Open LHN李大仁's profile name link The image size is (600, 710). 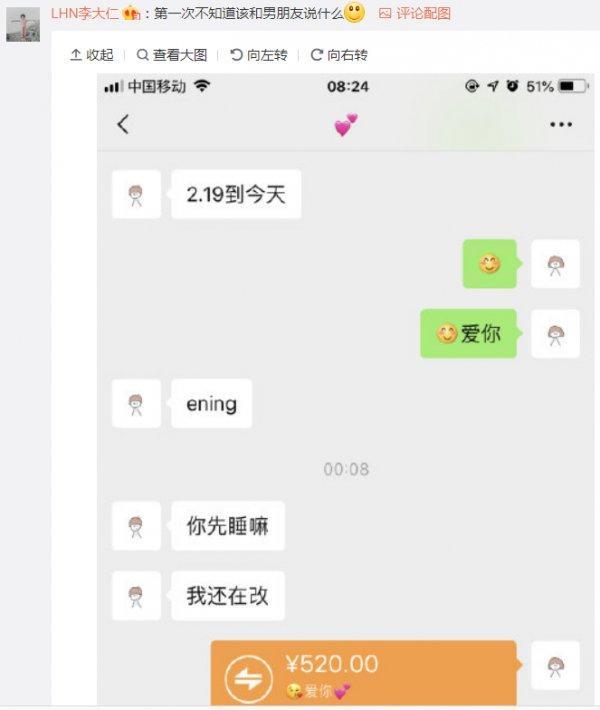(85, 13)
